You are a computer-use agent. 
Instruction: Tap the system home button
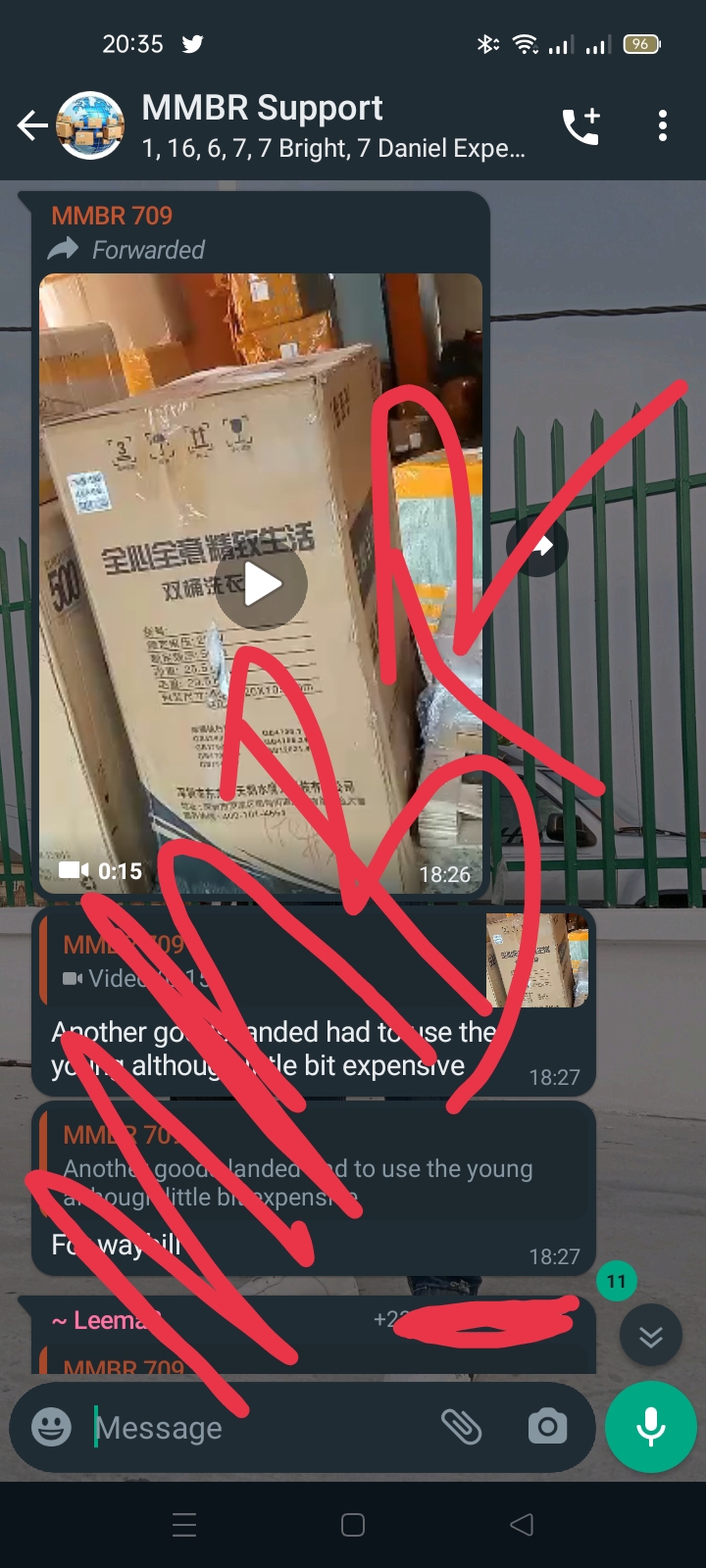coord(353,1524)
